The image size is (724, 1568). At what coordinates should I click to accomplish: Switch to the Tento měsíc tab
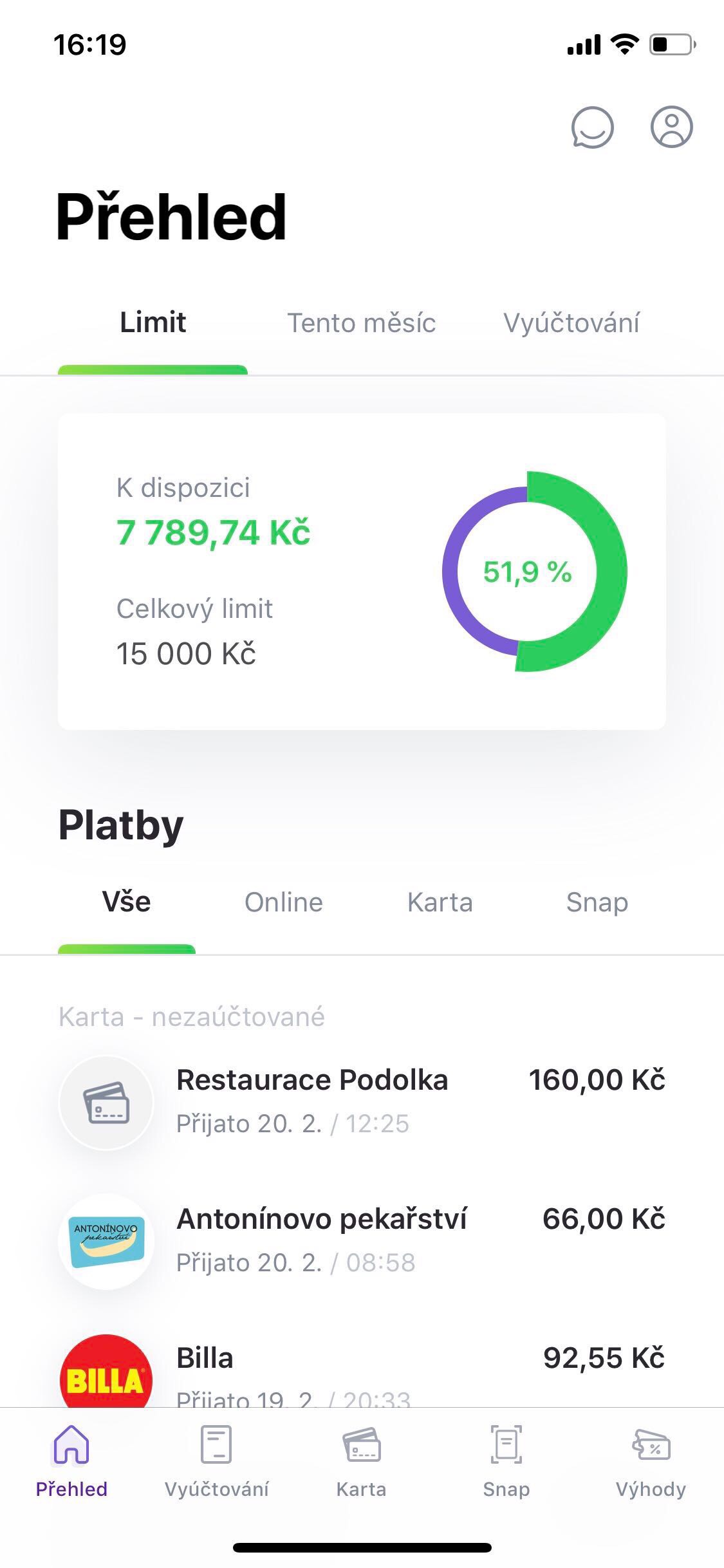pos(361,322)
